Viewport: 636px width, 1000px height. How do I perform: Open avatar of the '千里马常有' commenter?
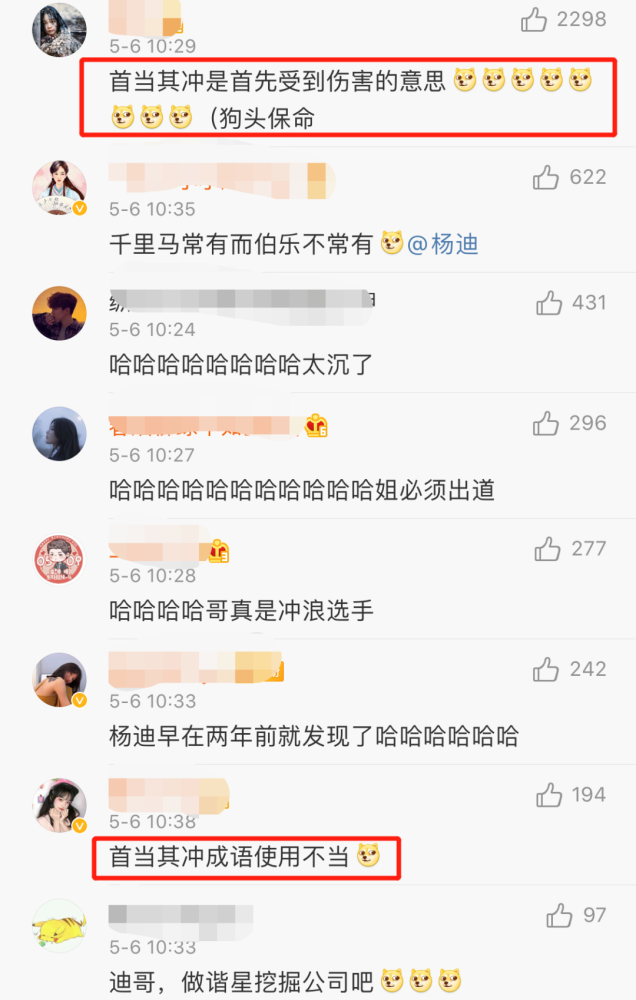[59, 187]
